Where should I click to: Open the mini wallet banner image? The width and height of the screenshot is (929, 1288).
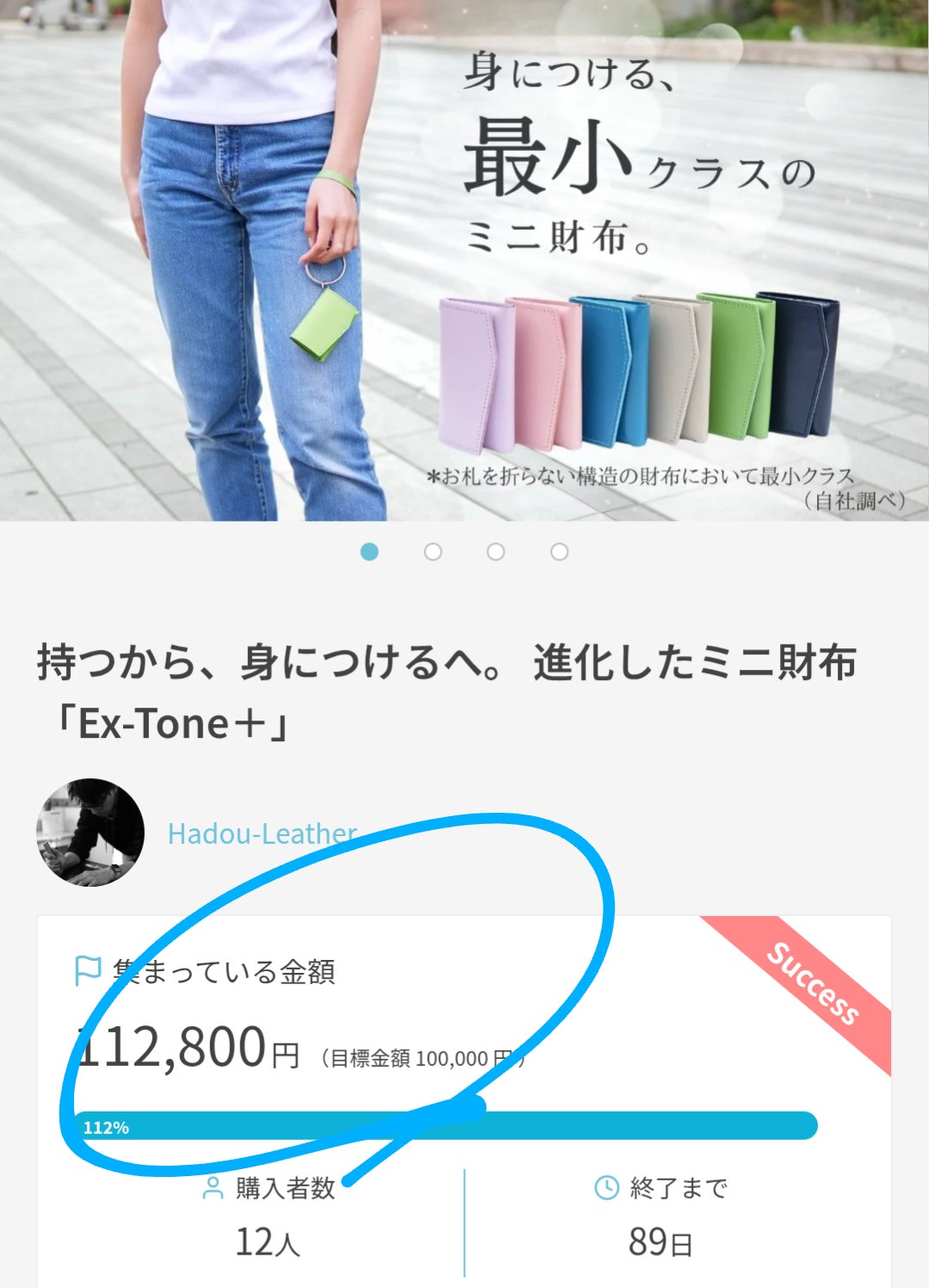pyautogui.click(x=464, y=258)
